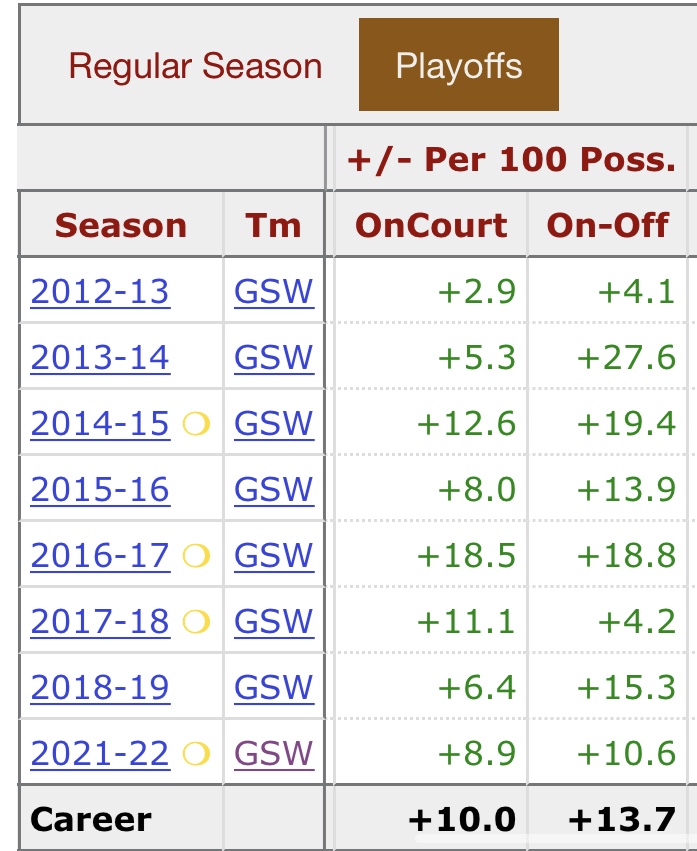Select the Playoffs tab
Viewport: 697px width, 851px height.
(x=458, y=67)
